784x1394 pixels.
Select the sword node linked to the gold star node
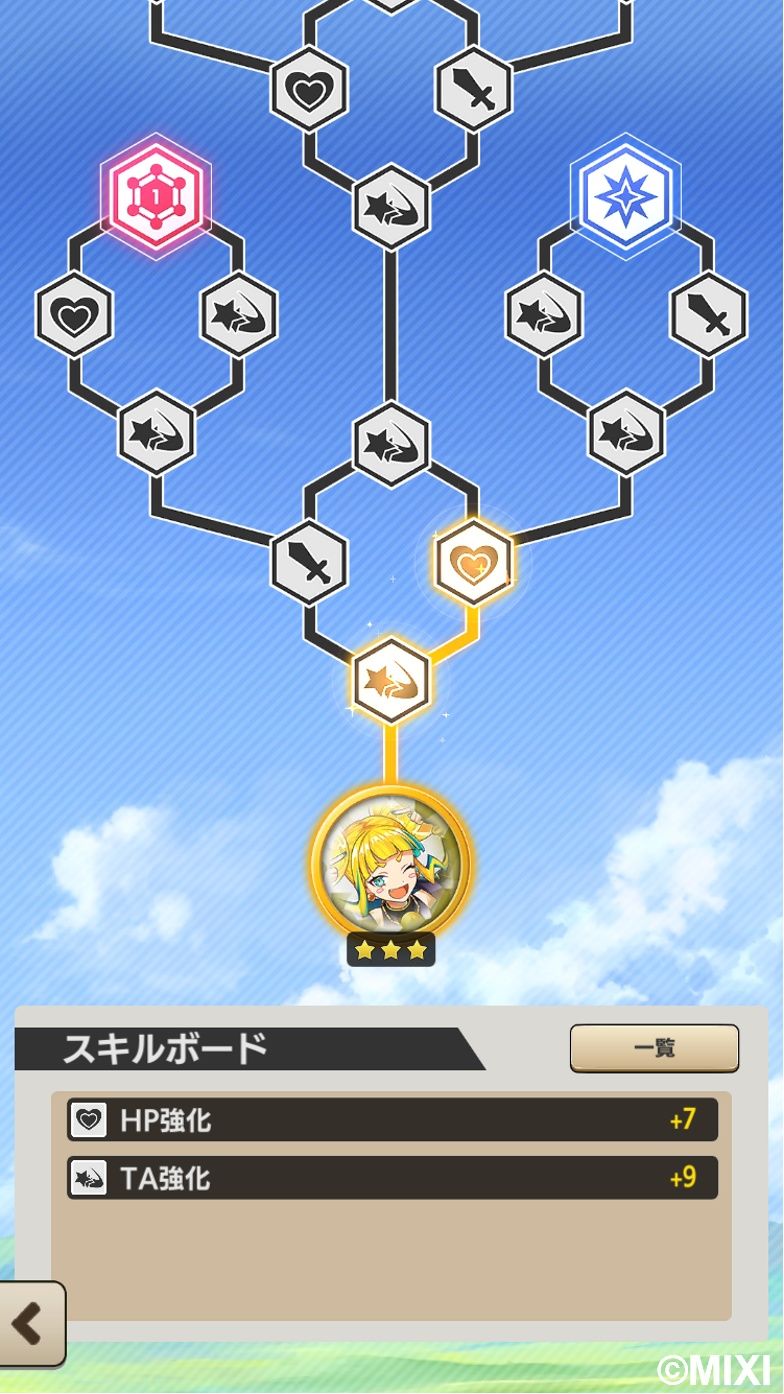(310, 562)
